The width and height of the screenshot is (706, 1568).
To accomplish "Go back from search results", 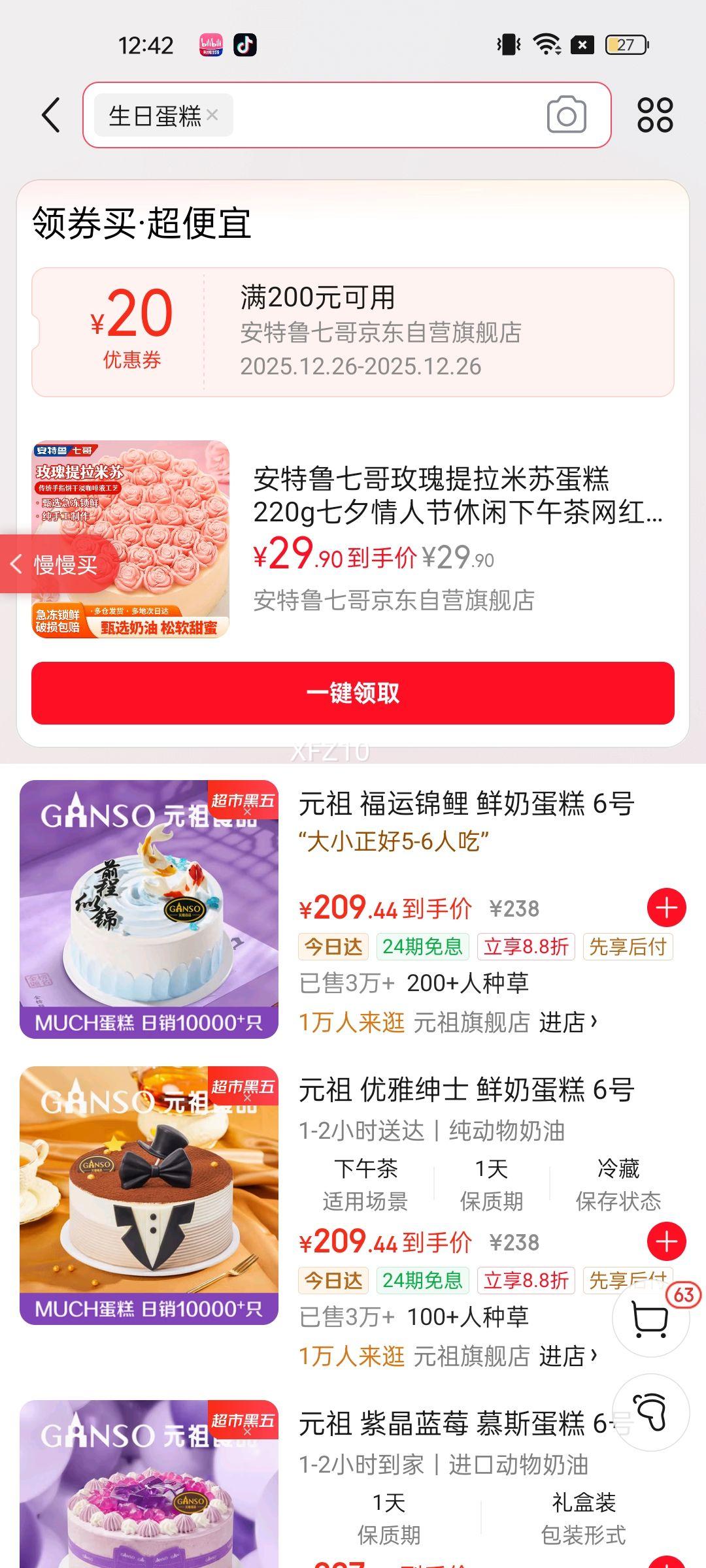I will 51,116.
